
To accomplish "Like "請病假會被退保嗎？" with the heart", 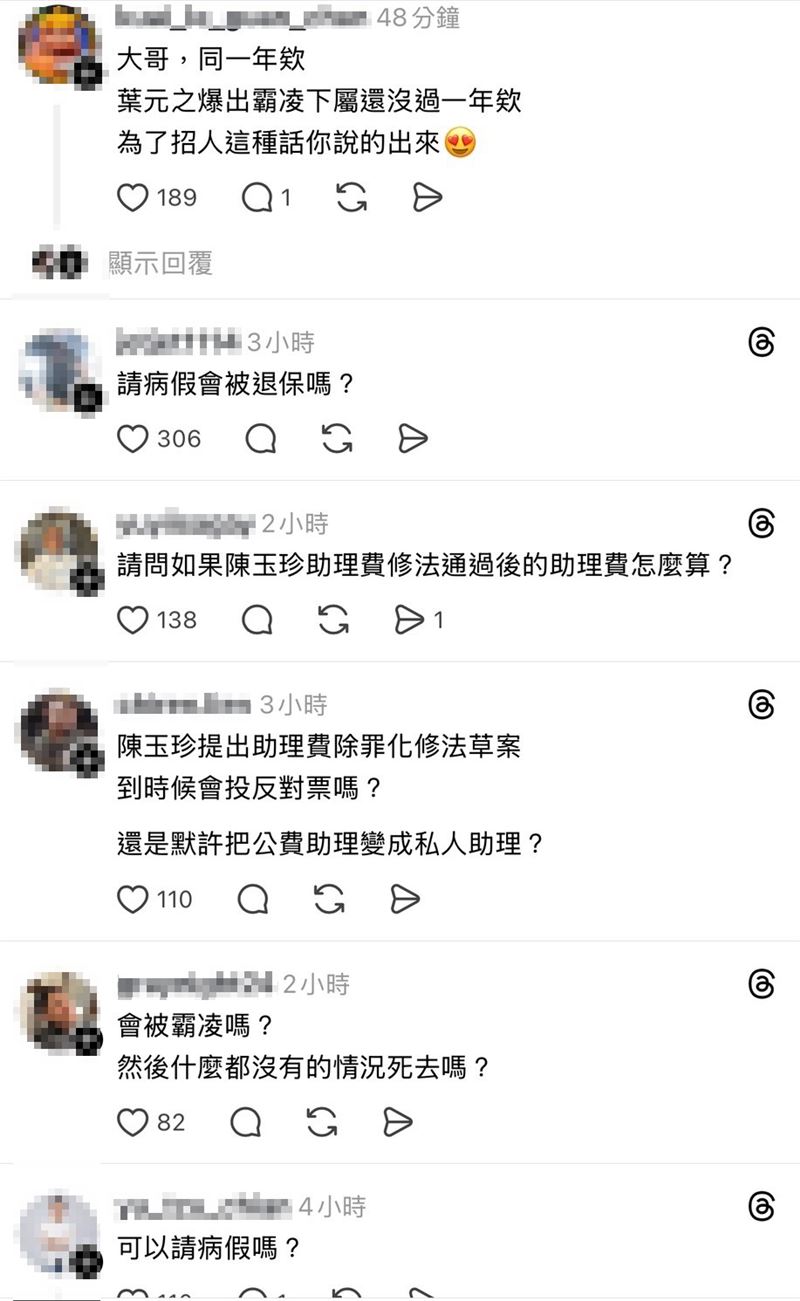I will (x=131, y=438).
